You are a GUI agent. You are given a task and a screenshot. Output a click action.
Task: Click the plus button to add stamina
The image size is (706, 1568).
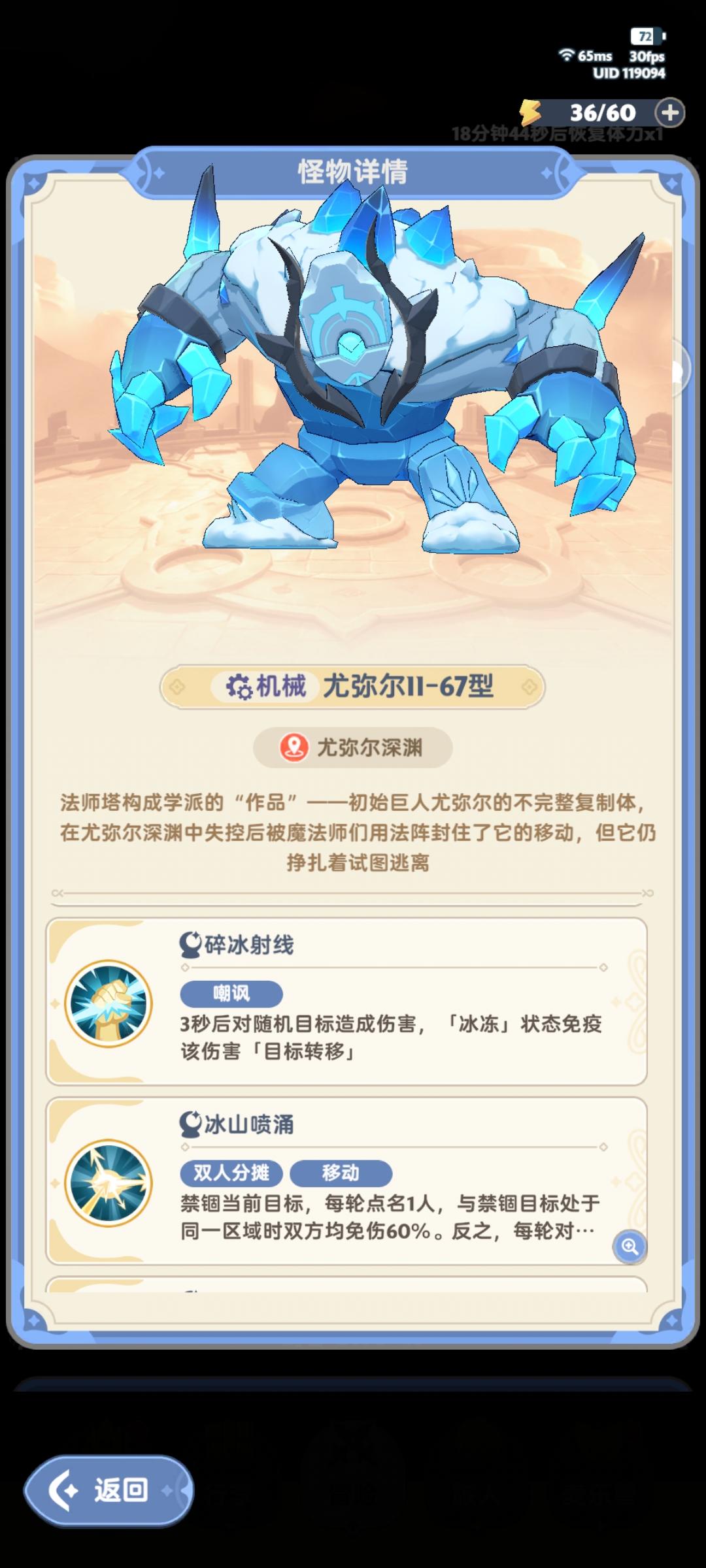(669, 112)
